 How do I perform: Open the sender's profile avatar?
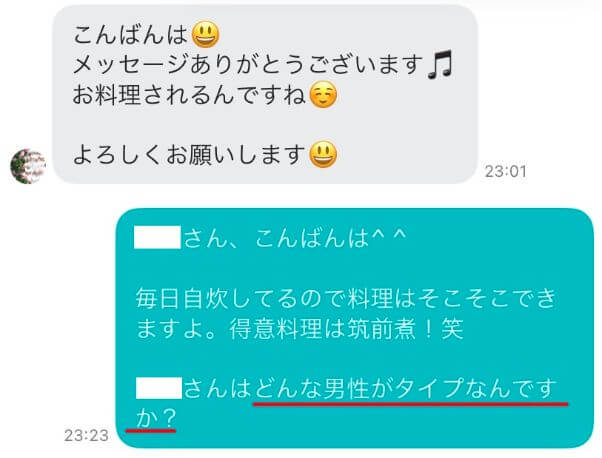point(27,165)
